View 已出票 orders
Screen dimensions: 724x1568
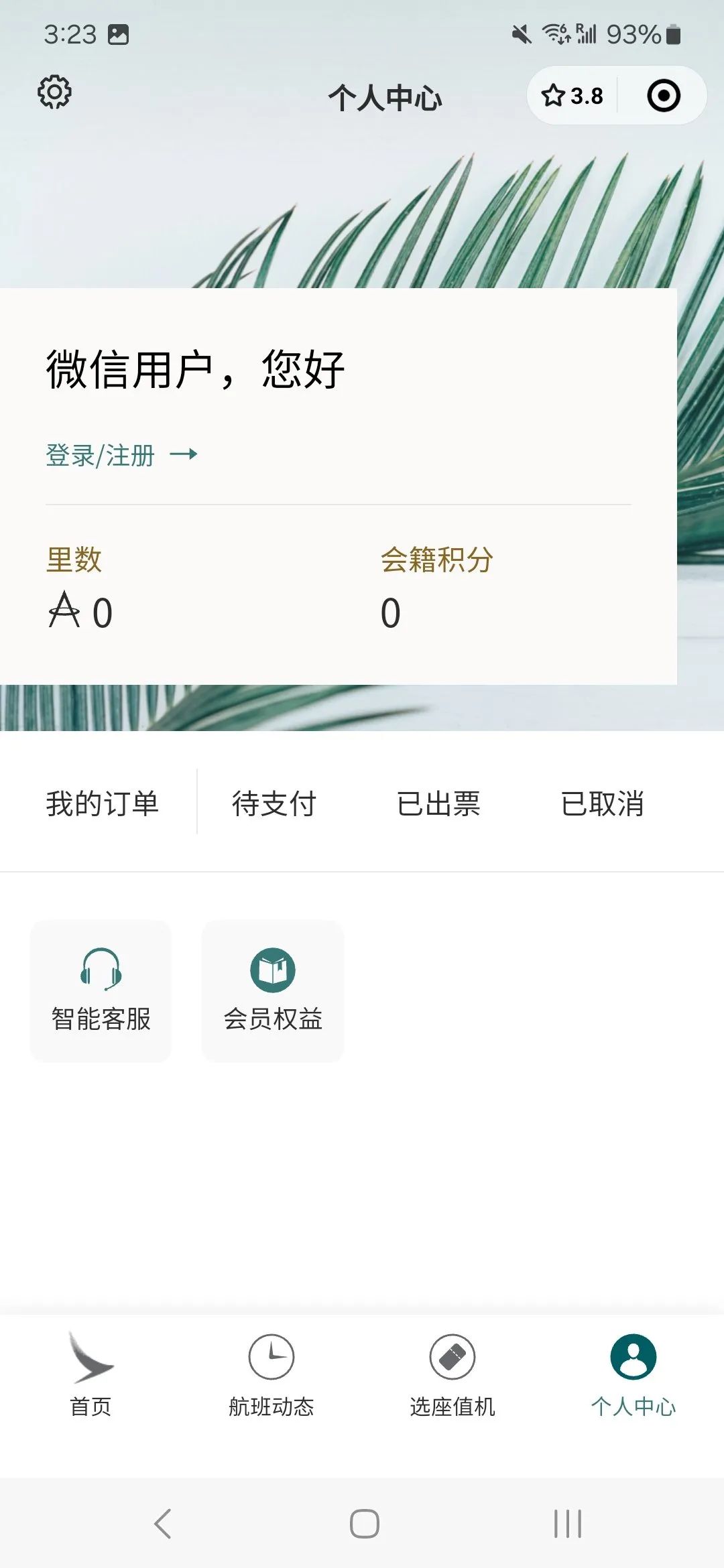(x=438, y=803)
